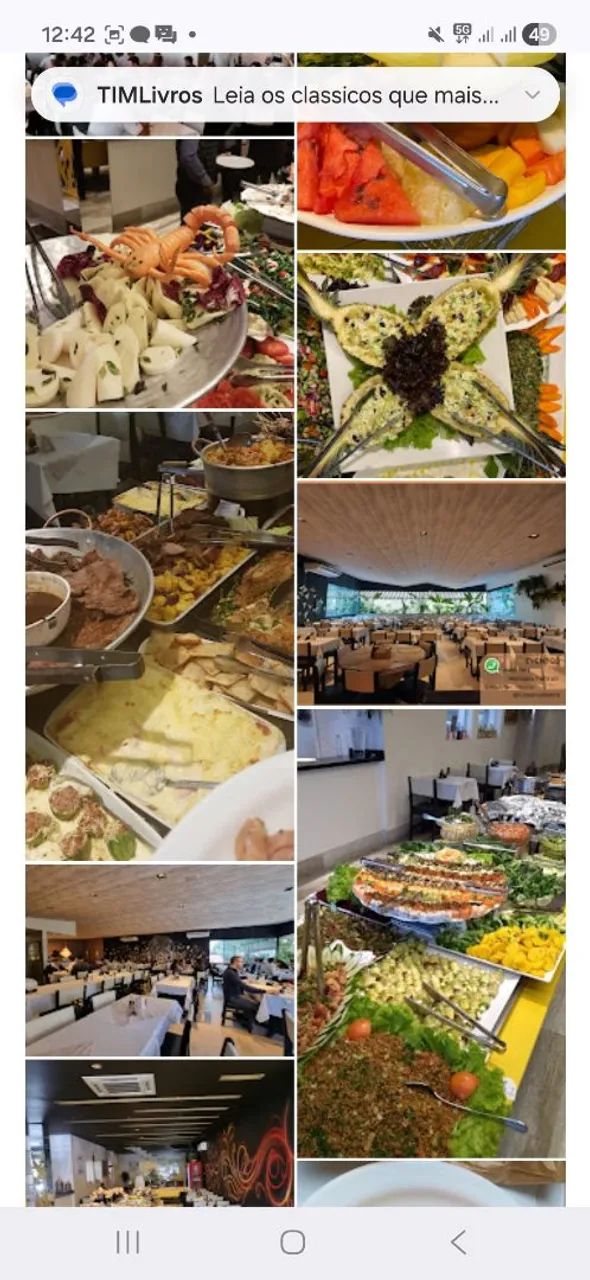Open the stuffed pineapple salad photo

coord(431,365)
